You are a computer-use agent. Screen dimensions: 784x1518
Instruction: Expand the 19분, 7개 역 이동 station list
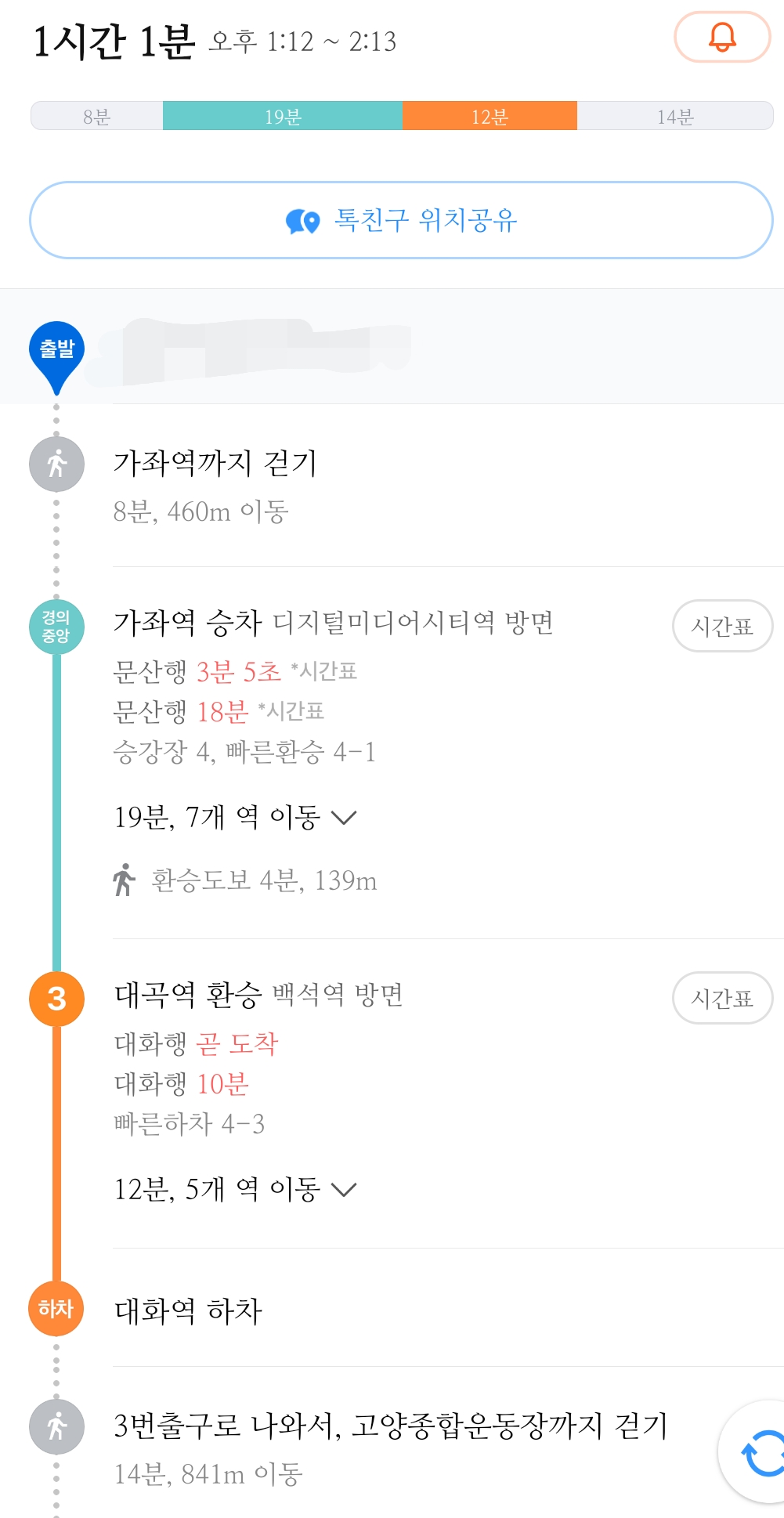pos(235,818)
